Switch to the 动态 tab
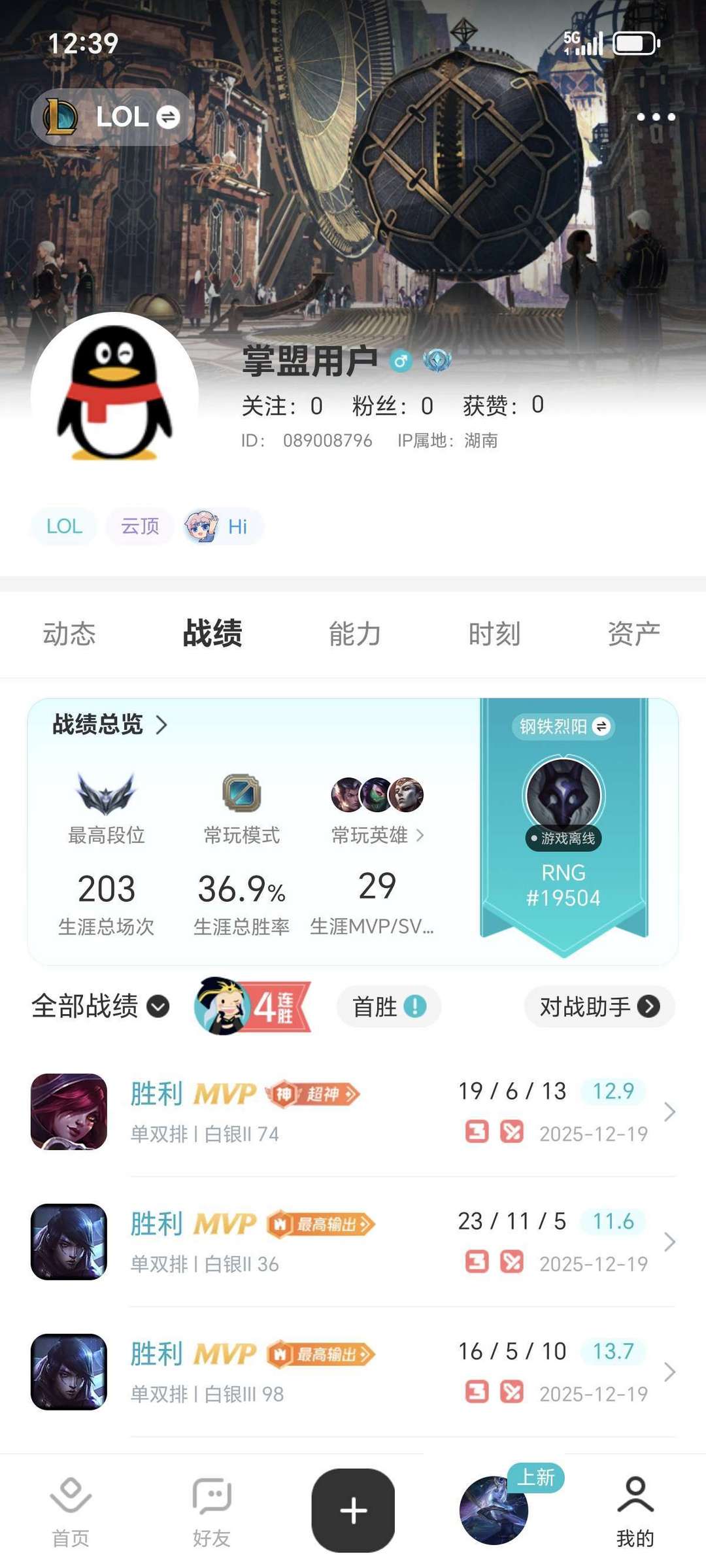The width and height of the screenshot is (706, 1568). click(x=69, y=634)
